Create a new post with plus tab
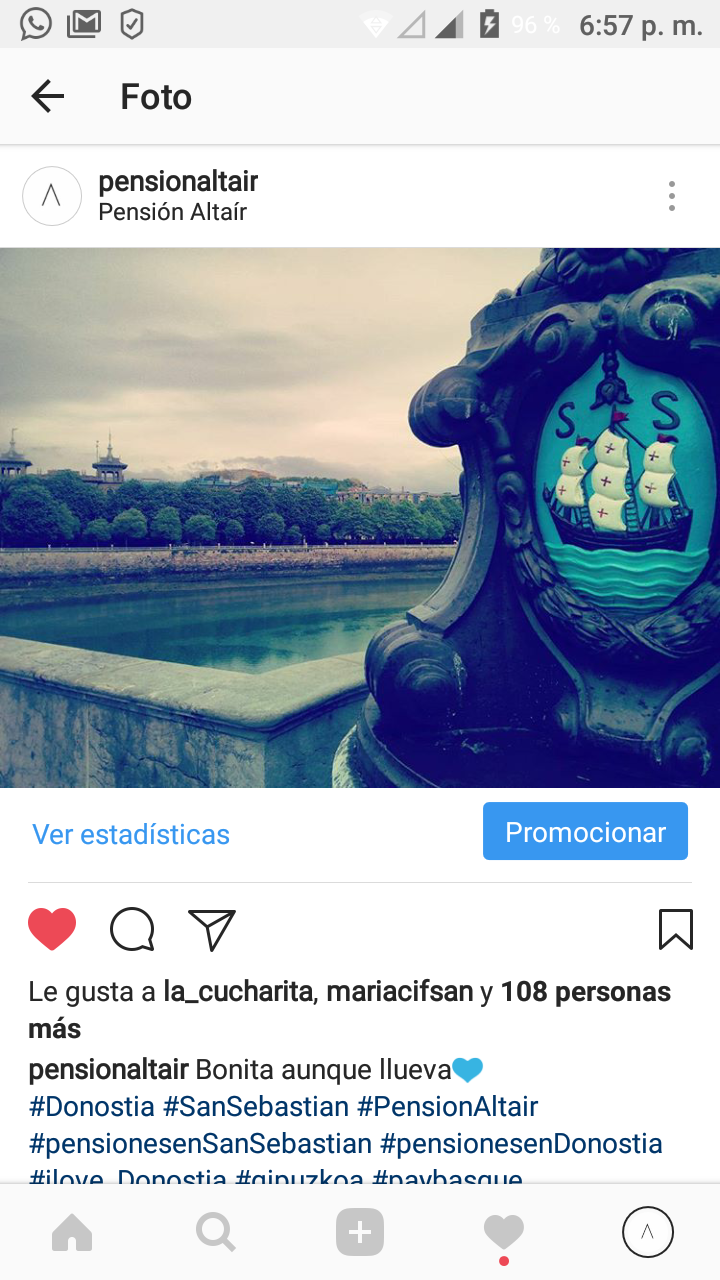This screenshot has height=1280, width=720. (360, 1233)
